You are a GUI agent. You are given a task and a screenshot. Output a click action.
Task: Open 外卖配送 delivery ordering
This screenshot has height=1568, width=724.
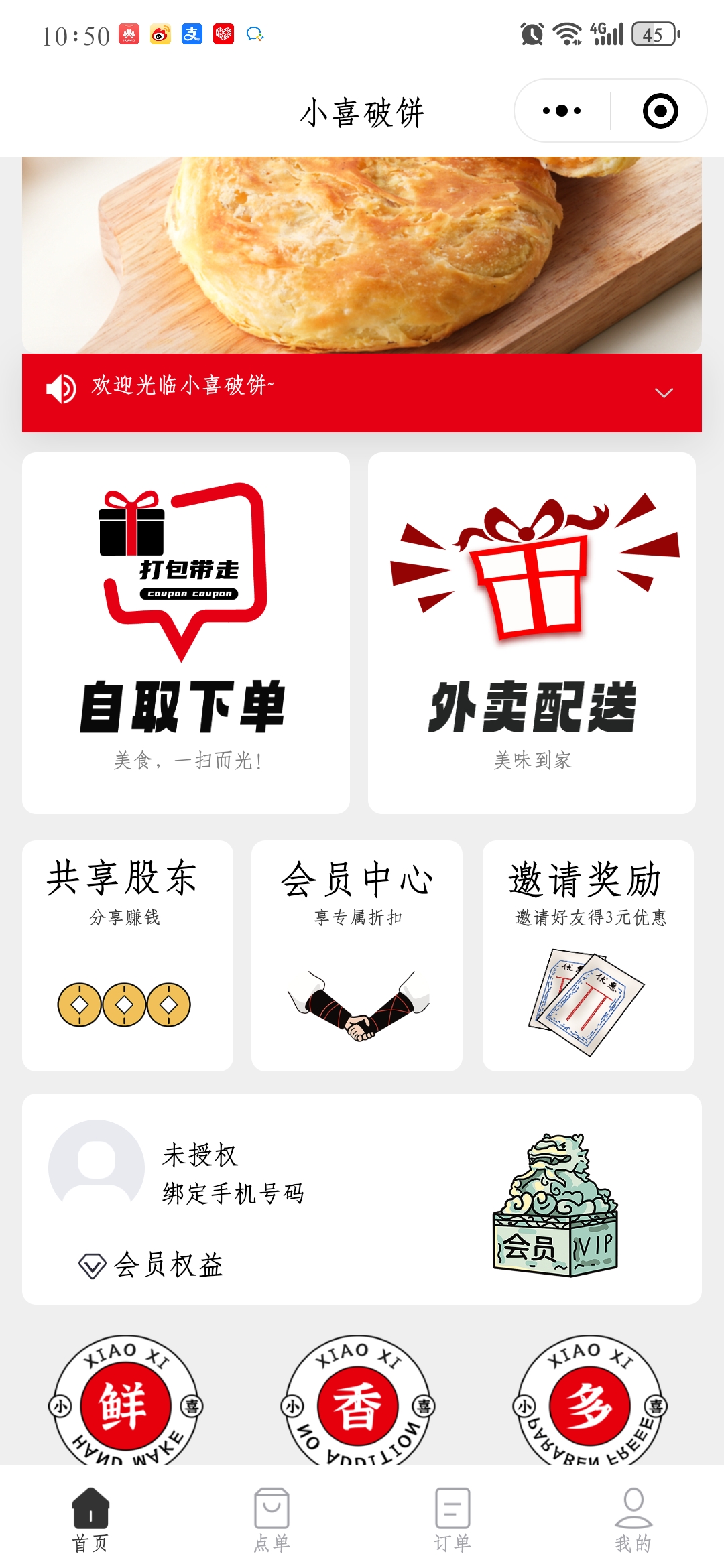pos(533,630)
